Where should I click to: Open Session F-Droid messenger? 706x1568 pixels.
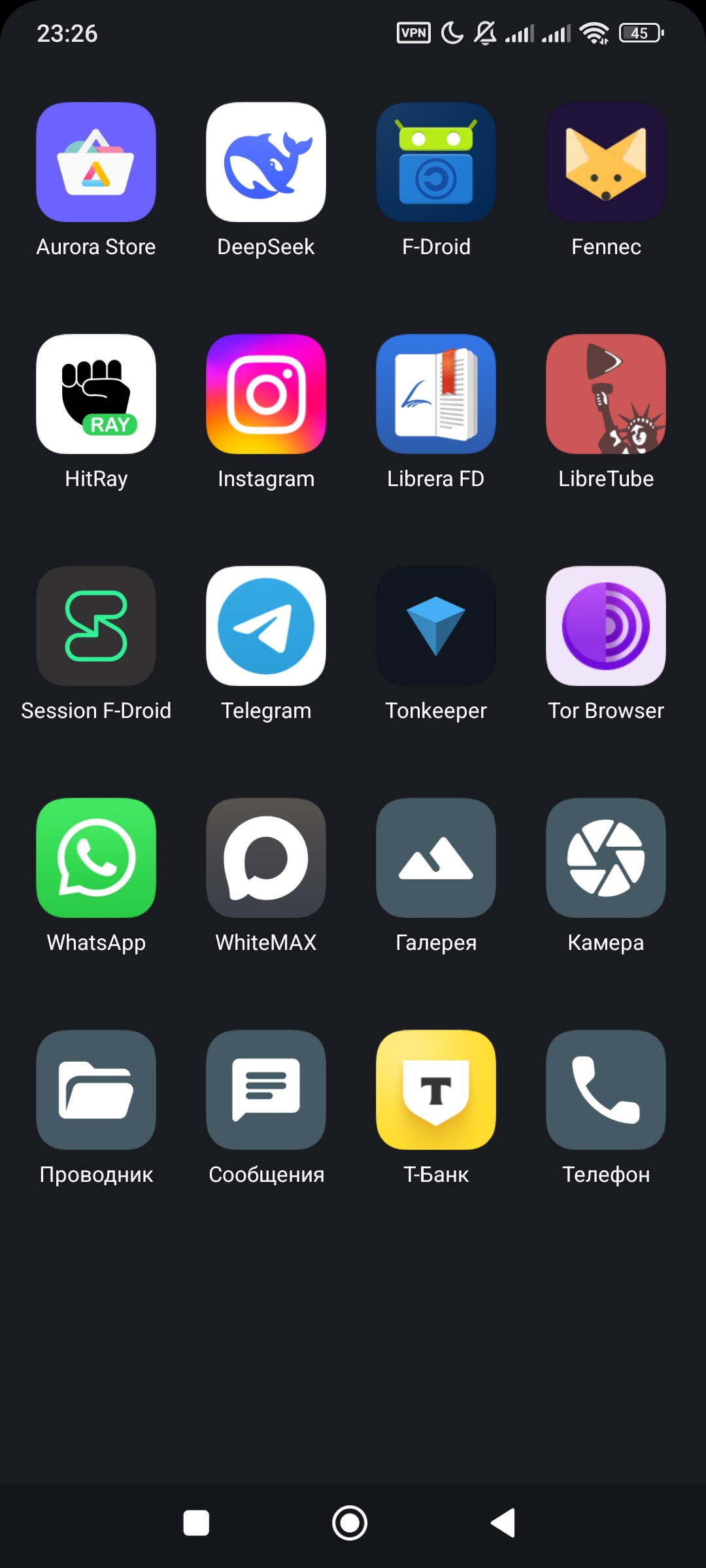pos(96,626)
